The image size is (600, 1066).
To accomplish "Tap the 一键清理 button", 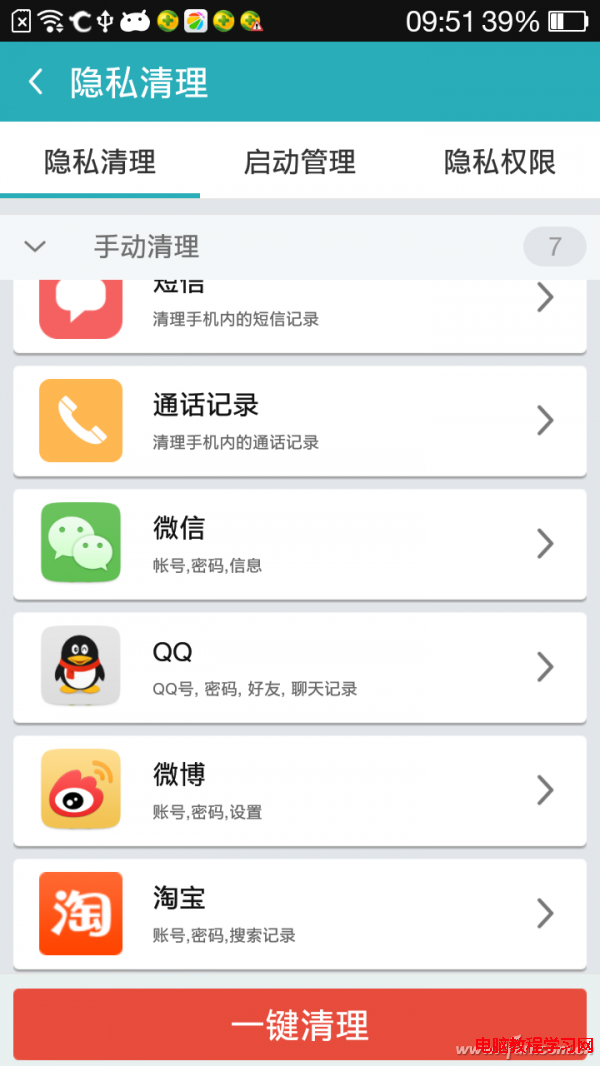I will coord(300,1025).
